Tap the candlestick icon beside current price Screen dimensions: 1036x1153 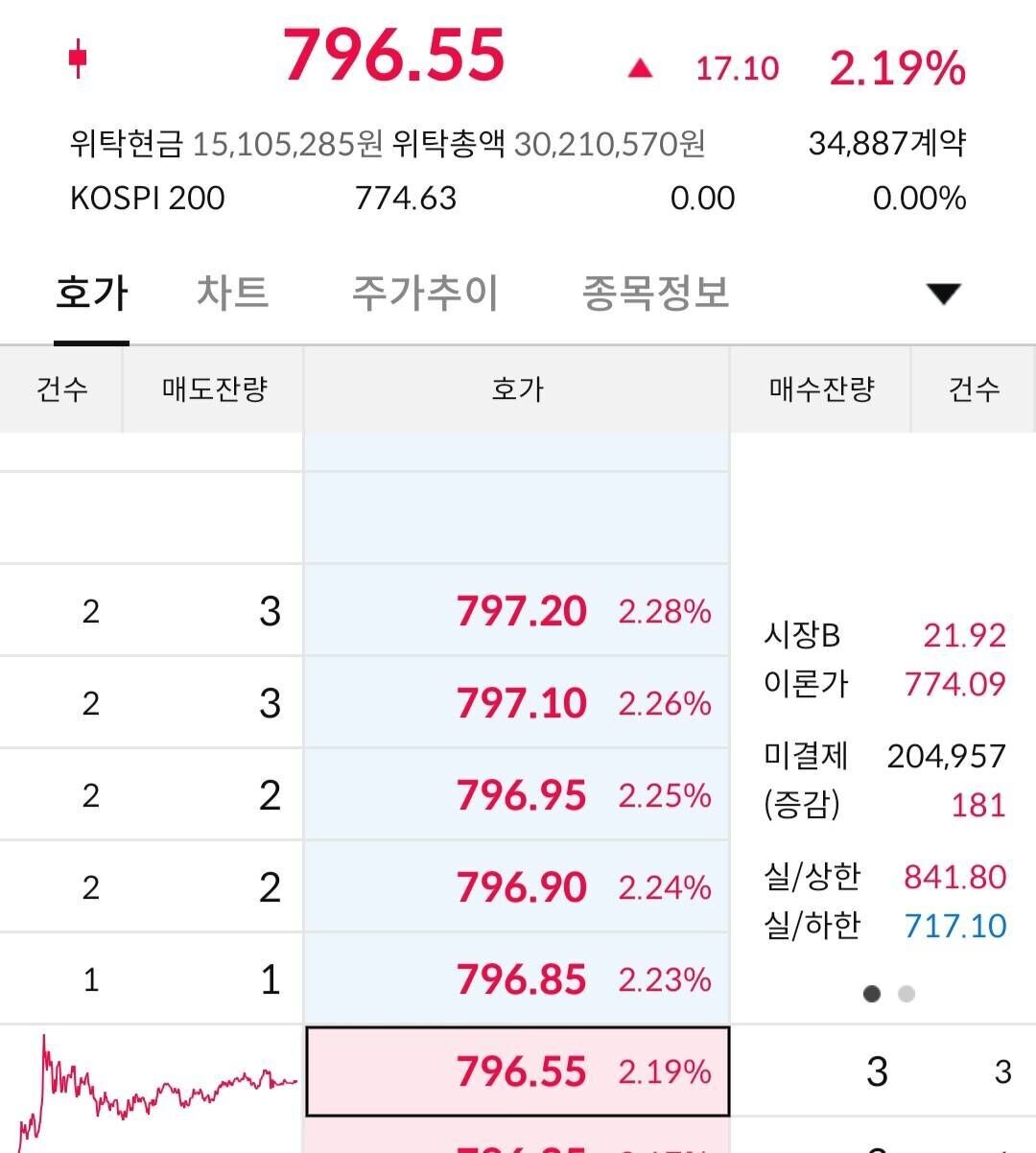(79, 59)
